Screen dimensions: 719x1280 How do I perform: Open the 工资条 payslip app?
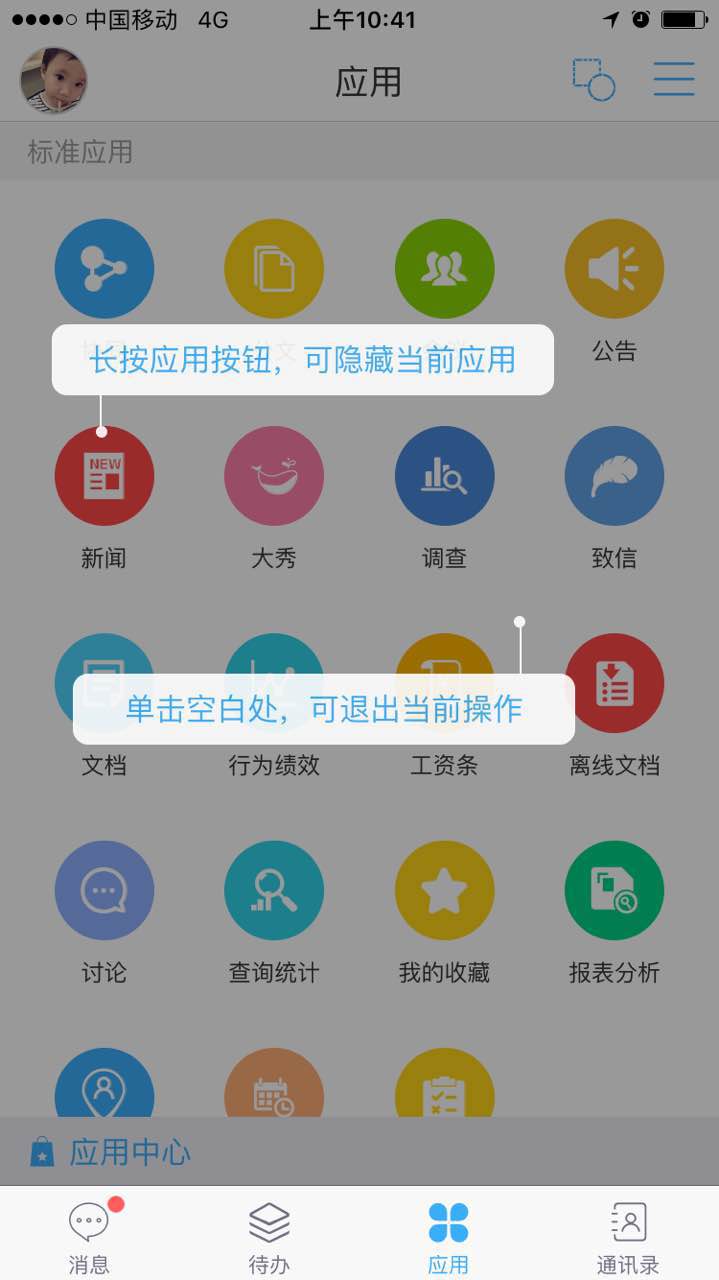tap(444, 765)
